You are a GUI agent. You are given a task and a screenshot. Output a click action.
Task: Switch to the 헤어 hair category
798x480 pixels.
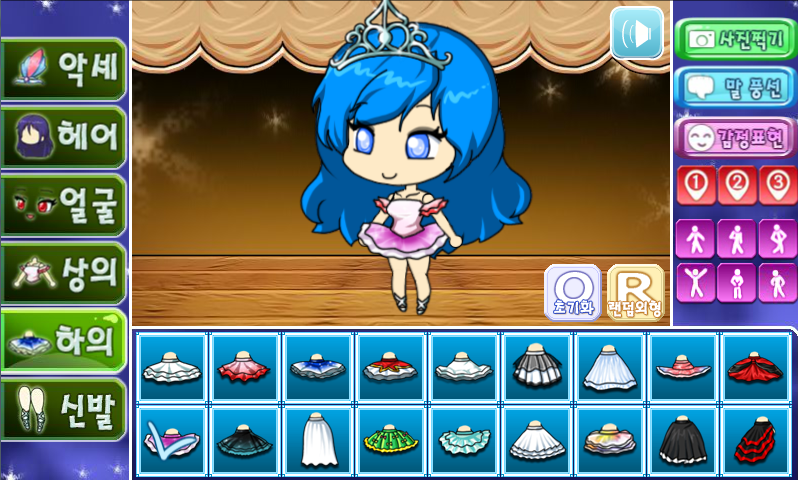coord(63,136)
